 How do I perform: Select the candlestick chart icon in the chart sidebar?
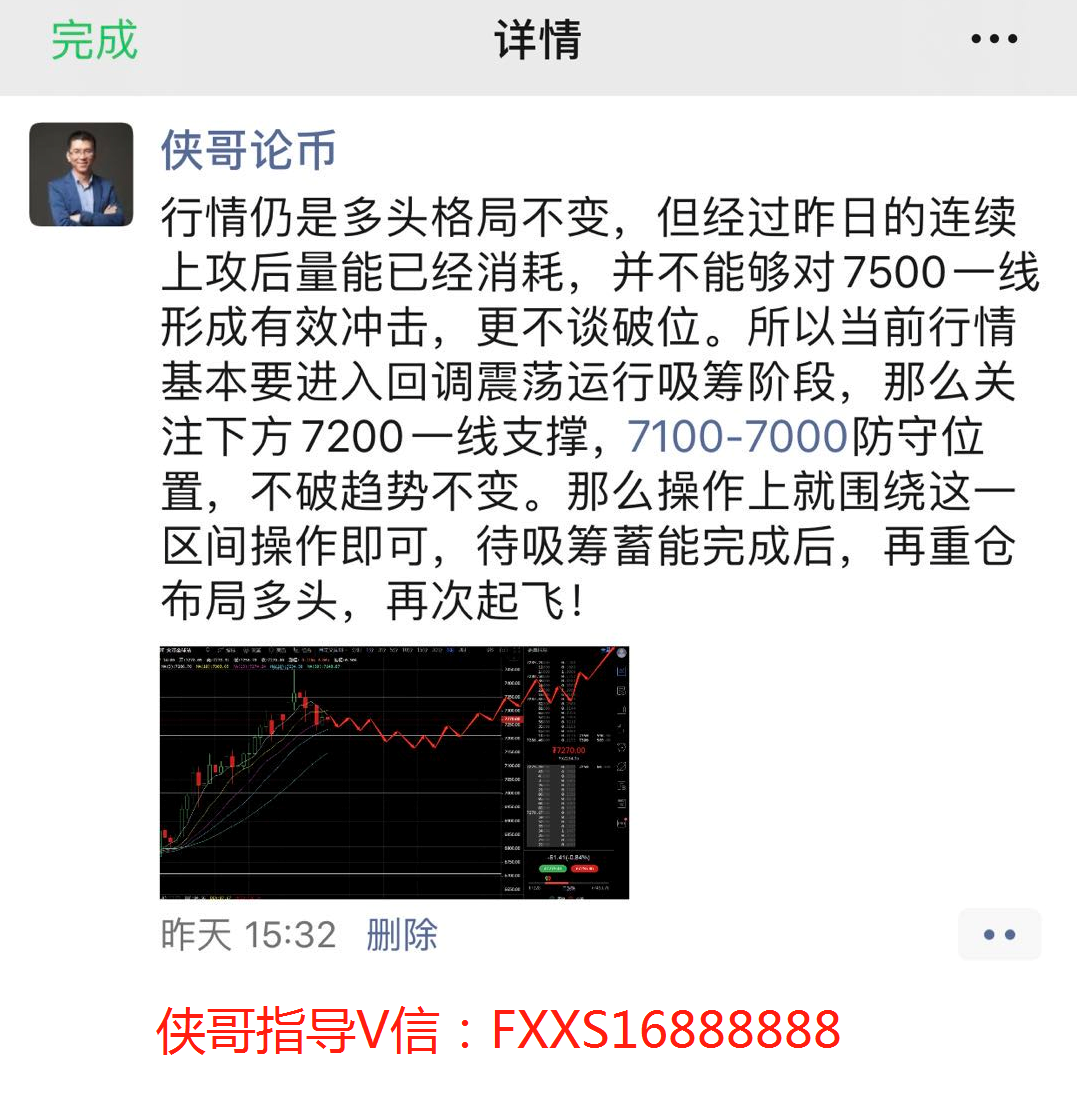(x=622, y=672)
